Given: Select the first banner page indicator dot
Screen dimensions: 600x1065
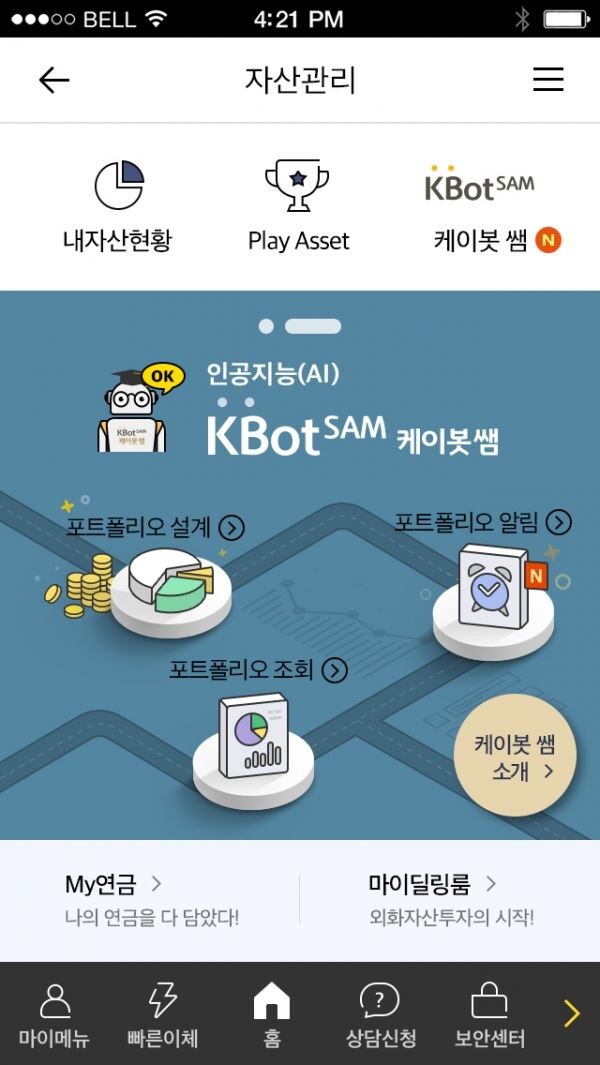Looking at the screenshot, I should point(266,326).
